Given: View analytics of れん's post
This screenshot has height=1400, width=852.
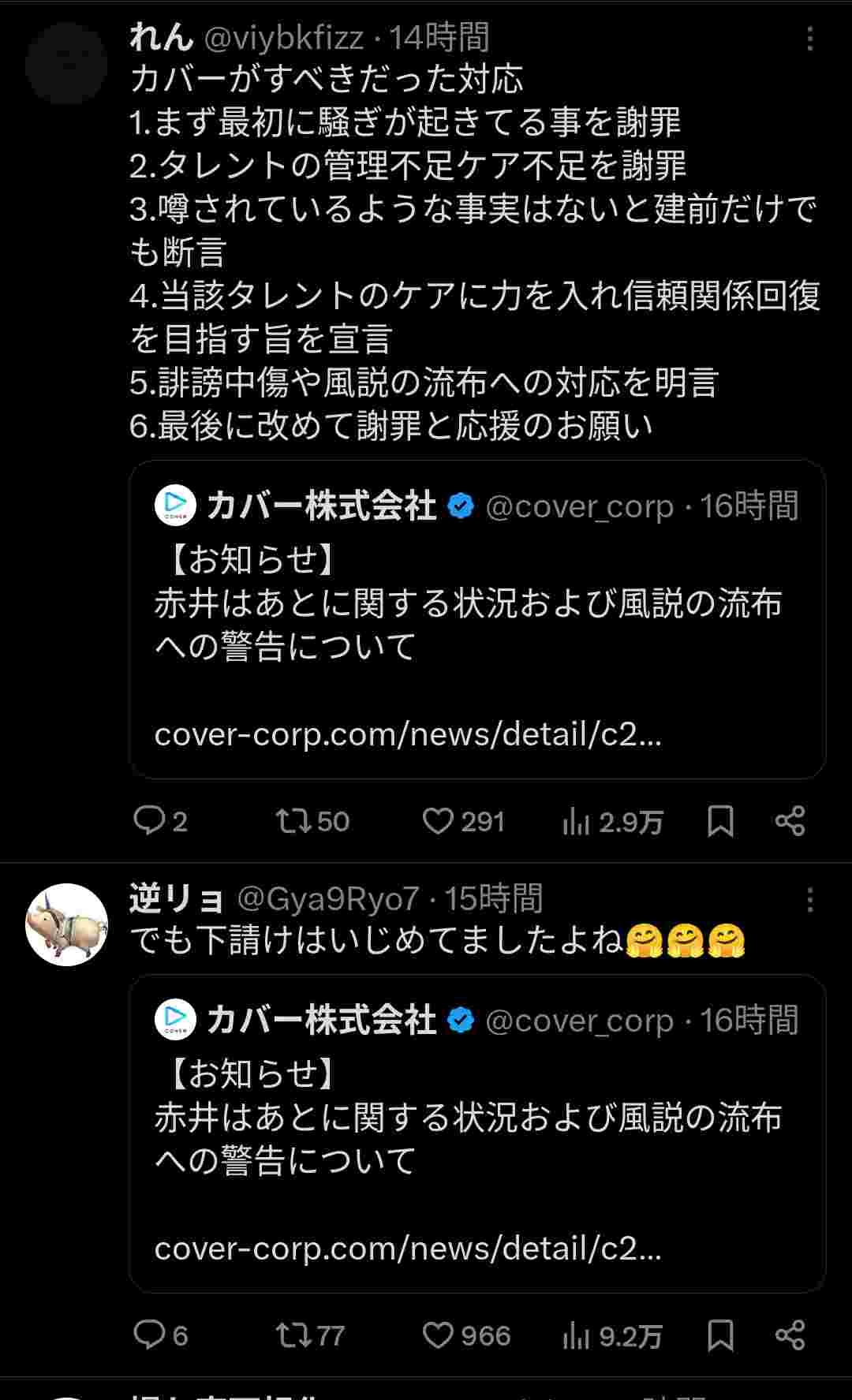Looking at the screenshot, I should 577,823.
